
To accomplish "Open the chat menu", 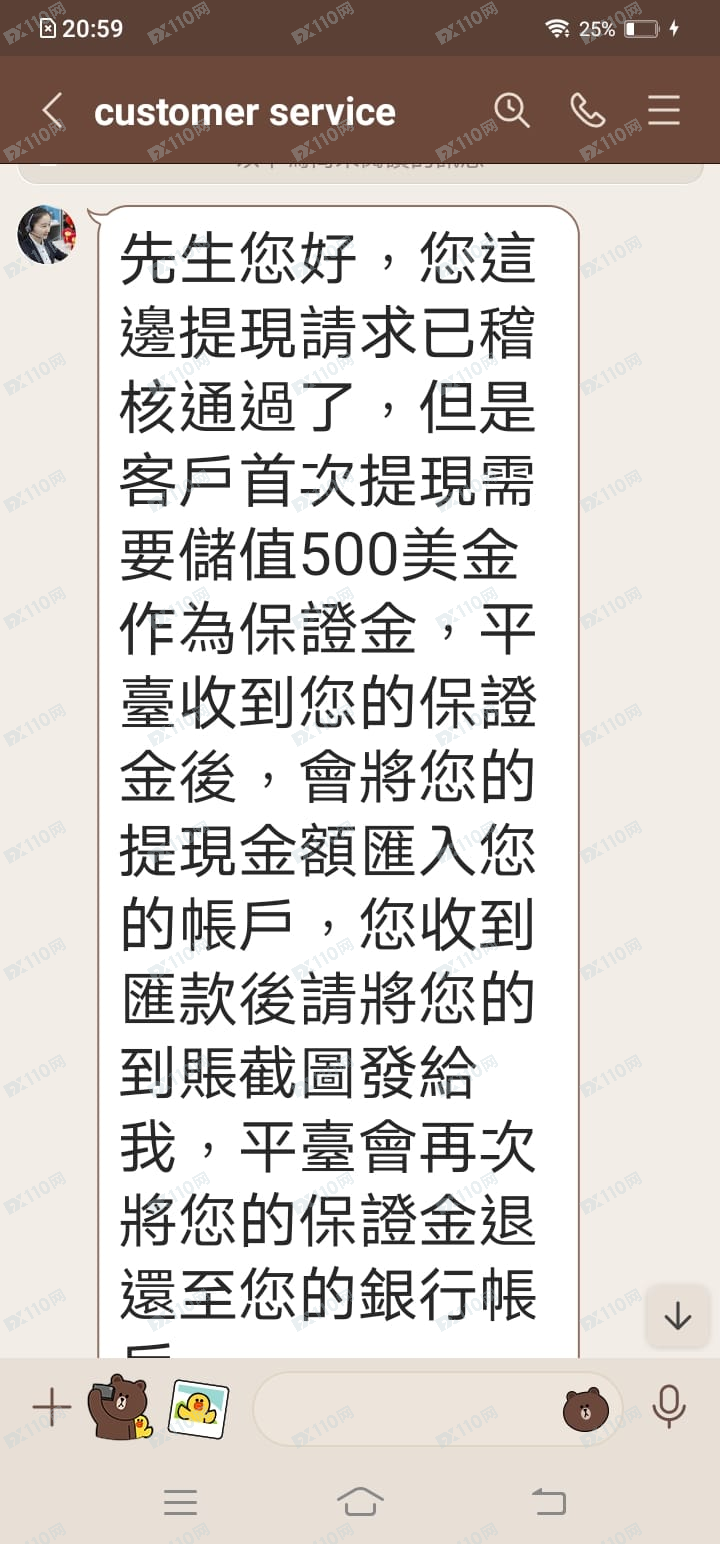I will 664,110.
